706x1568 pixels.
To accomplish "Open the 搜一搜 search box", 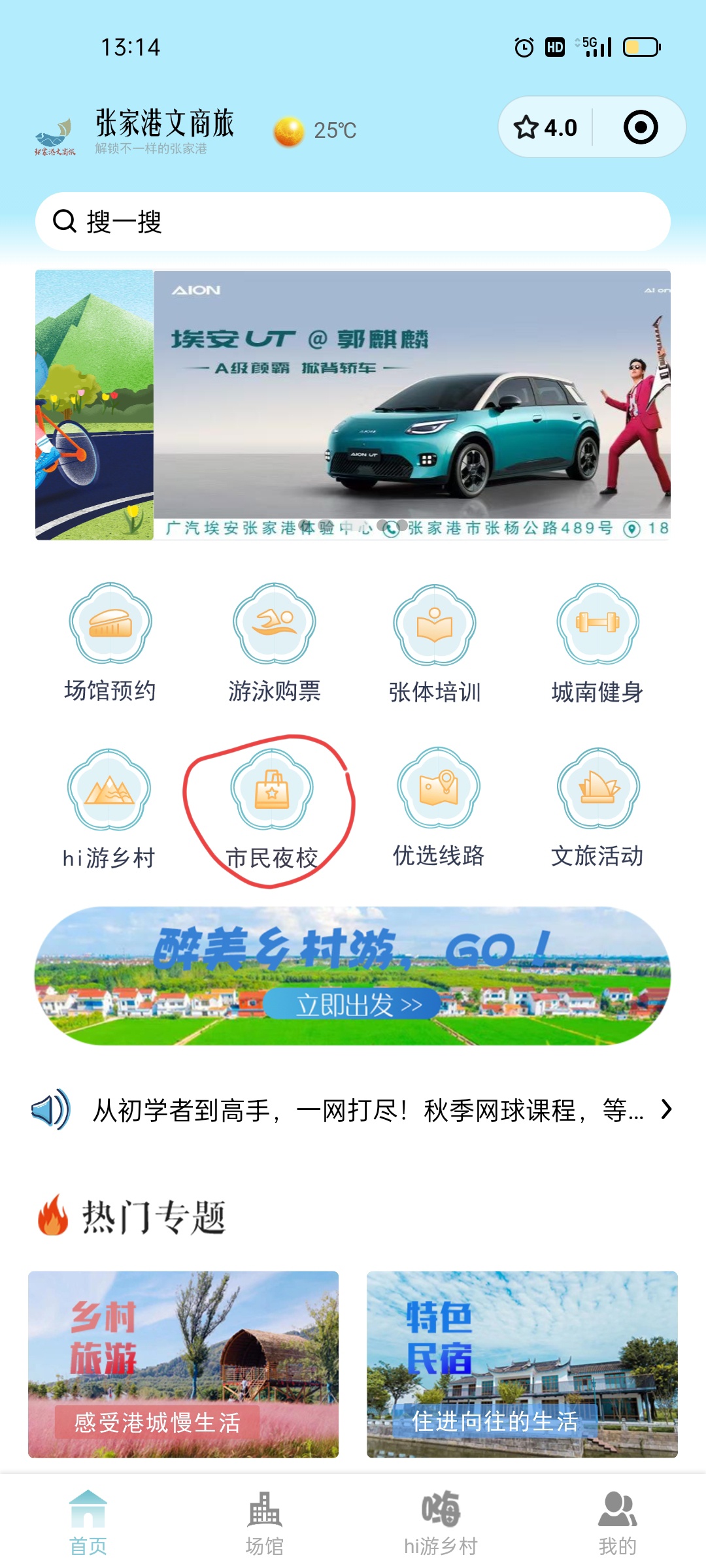I will (353, 221).
